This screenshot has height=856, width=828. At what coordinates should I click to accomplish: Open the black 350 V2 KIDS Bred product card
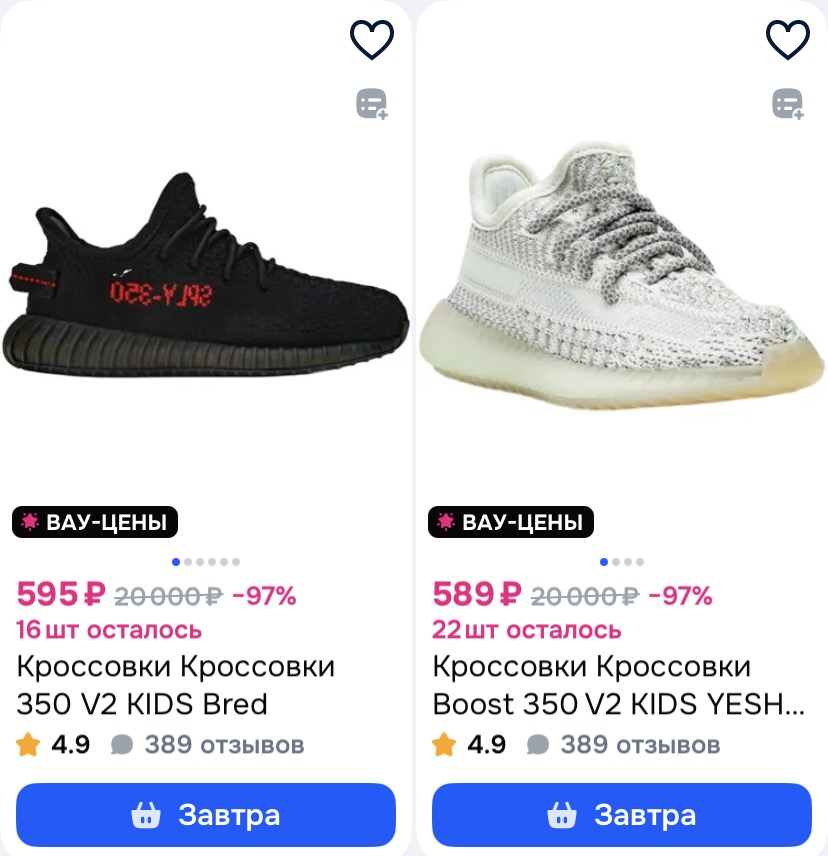pos(205,280)
